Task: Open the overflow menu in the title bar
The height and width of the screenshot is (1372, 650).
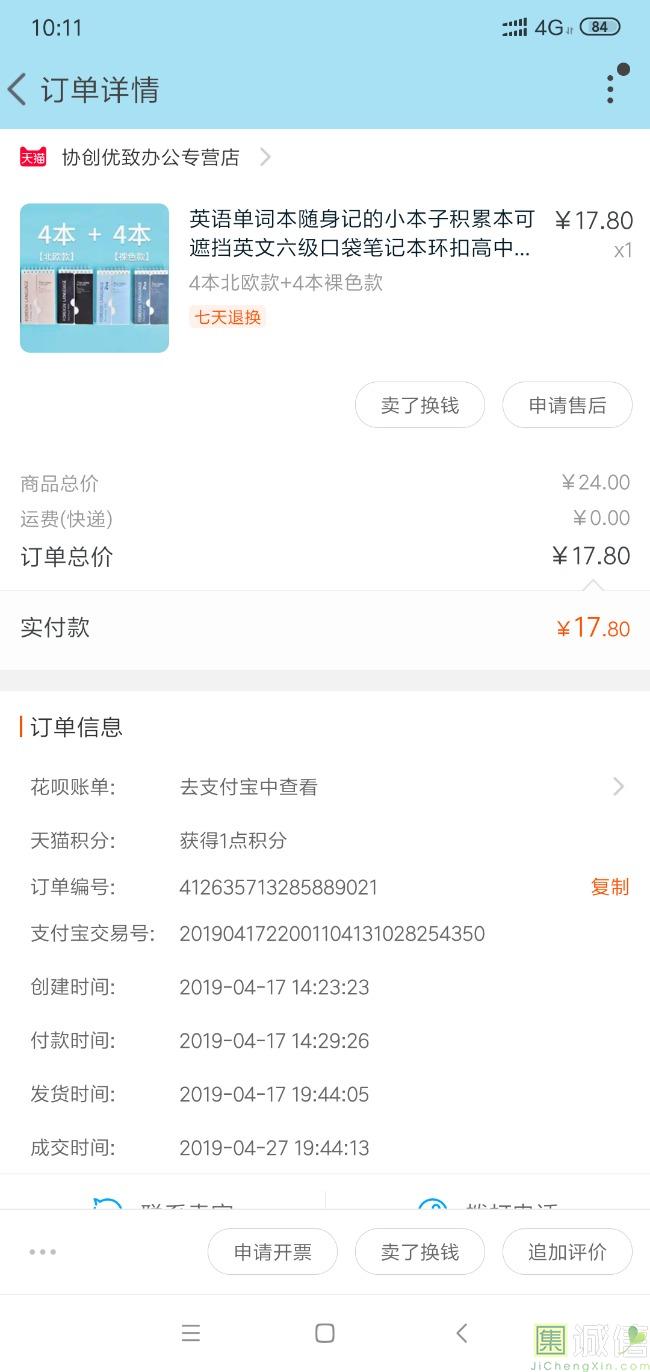Action: [x=610, y=89]
